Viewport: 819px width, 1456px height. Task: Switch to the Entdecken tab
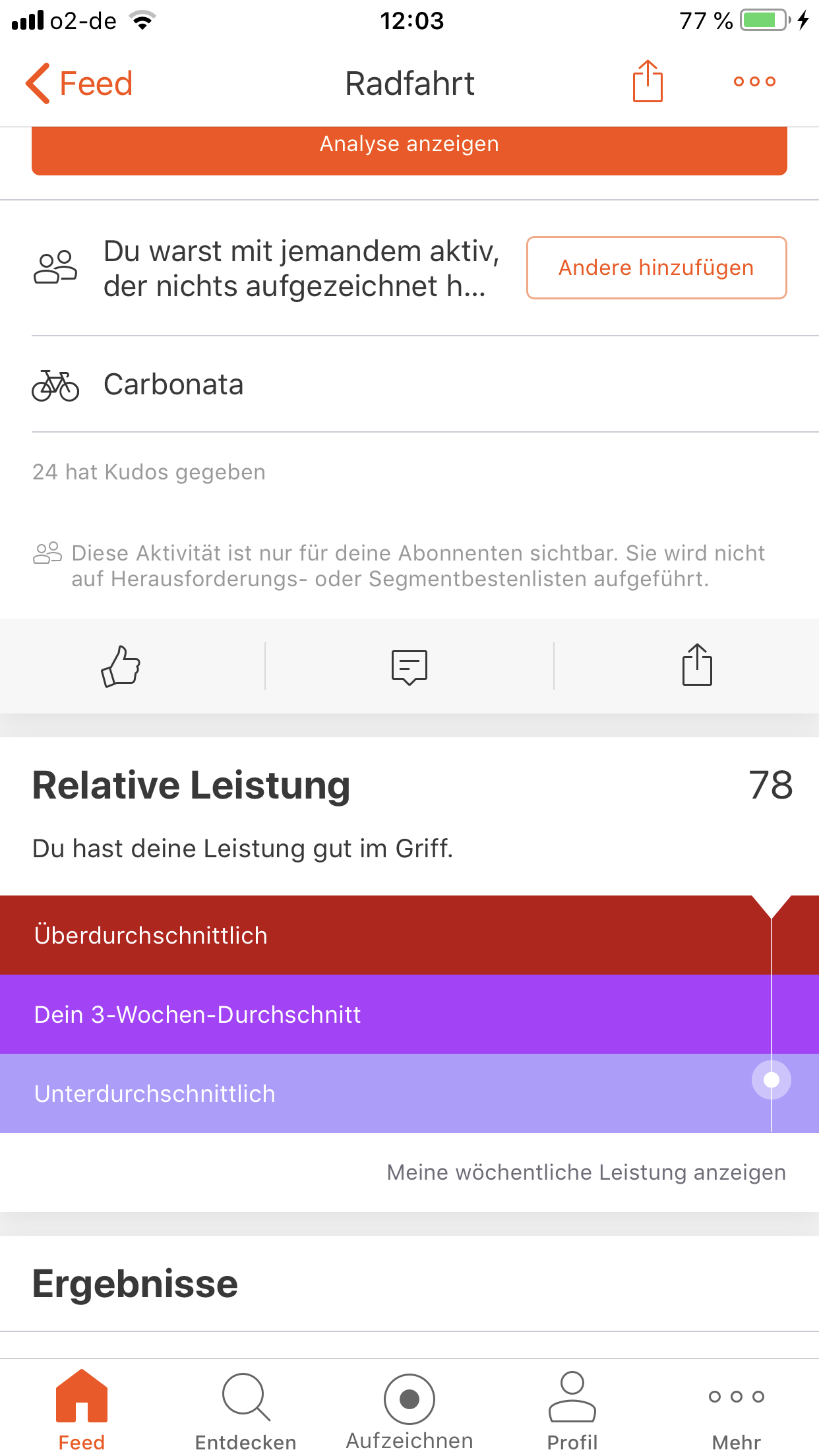click(x=245, y=1408)
